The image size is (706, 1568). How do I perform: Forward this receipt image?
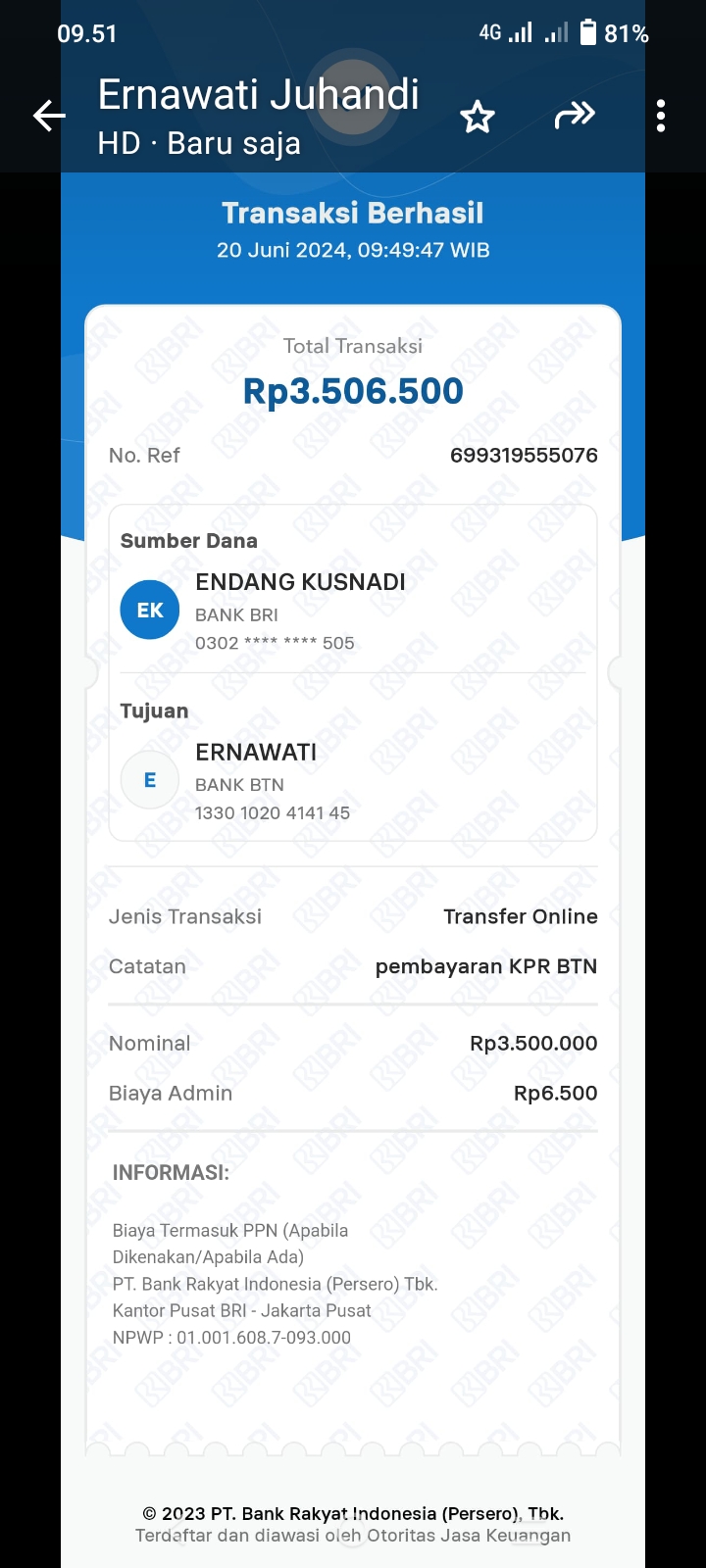click(574, 116)
